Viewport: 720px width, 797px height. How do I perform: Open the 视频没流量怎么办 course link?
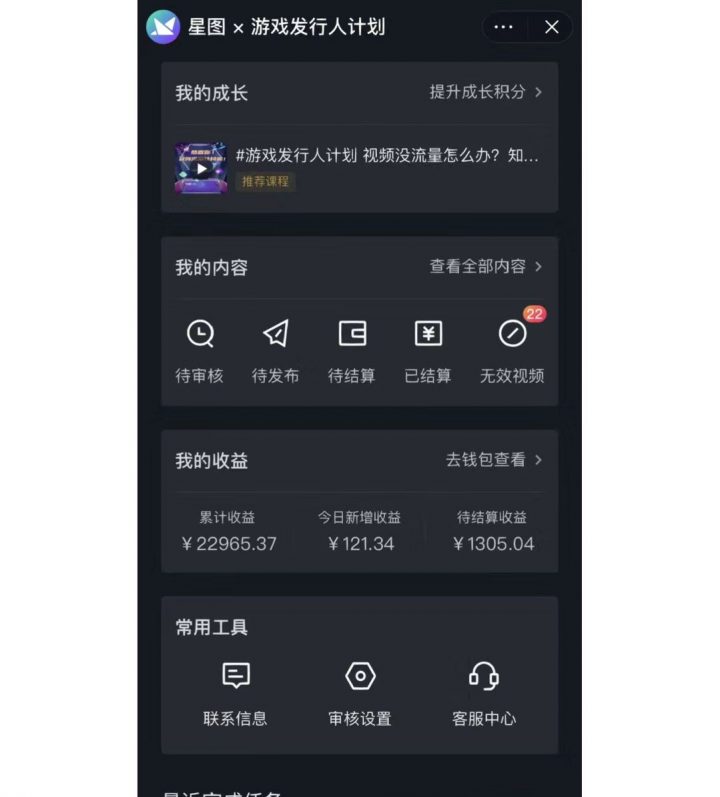pos(390,157)
